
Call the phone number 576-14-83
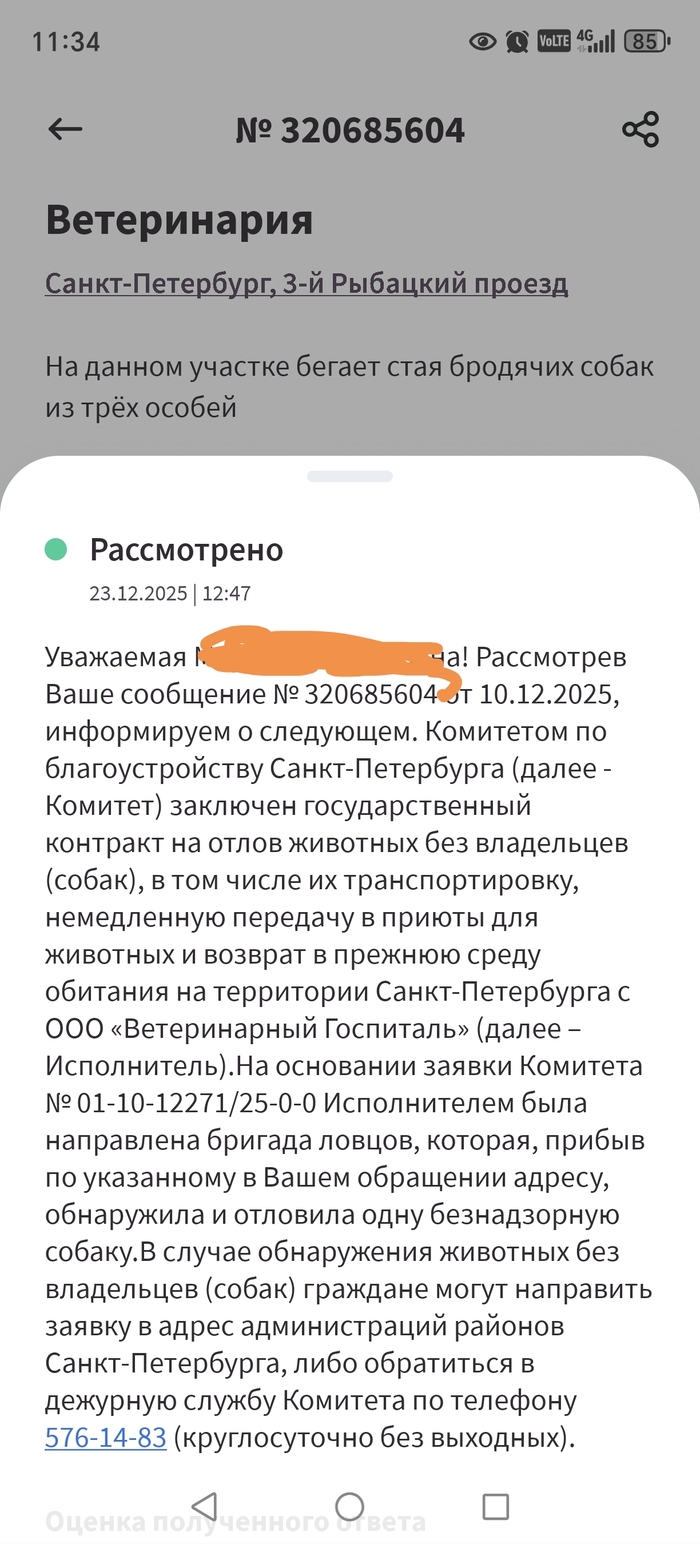click(x=105, y=1438)
